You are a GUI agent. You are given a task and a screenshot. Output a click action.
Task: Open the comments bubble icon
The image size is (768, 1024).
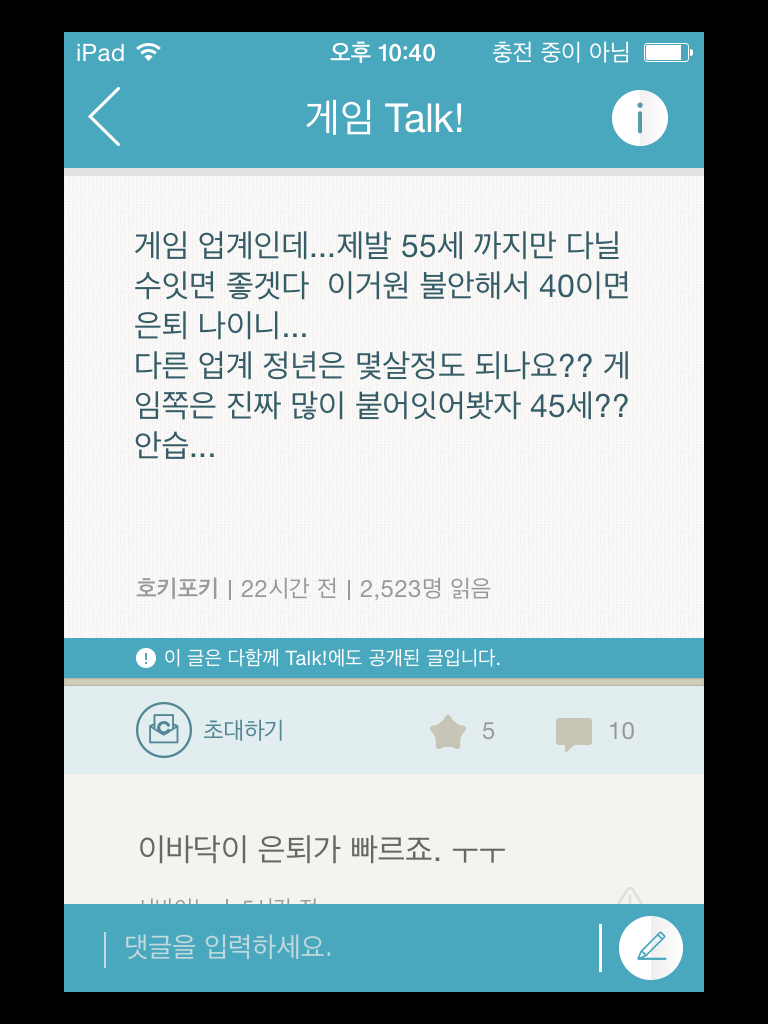pyautogui.click(x=573, y=732)
